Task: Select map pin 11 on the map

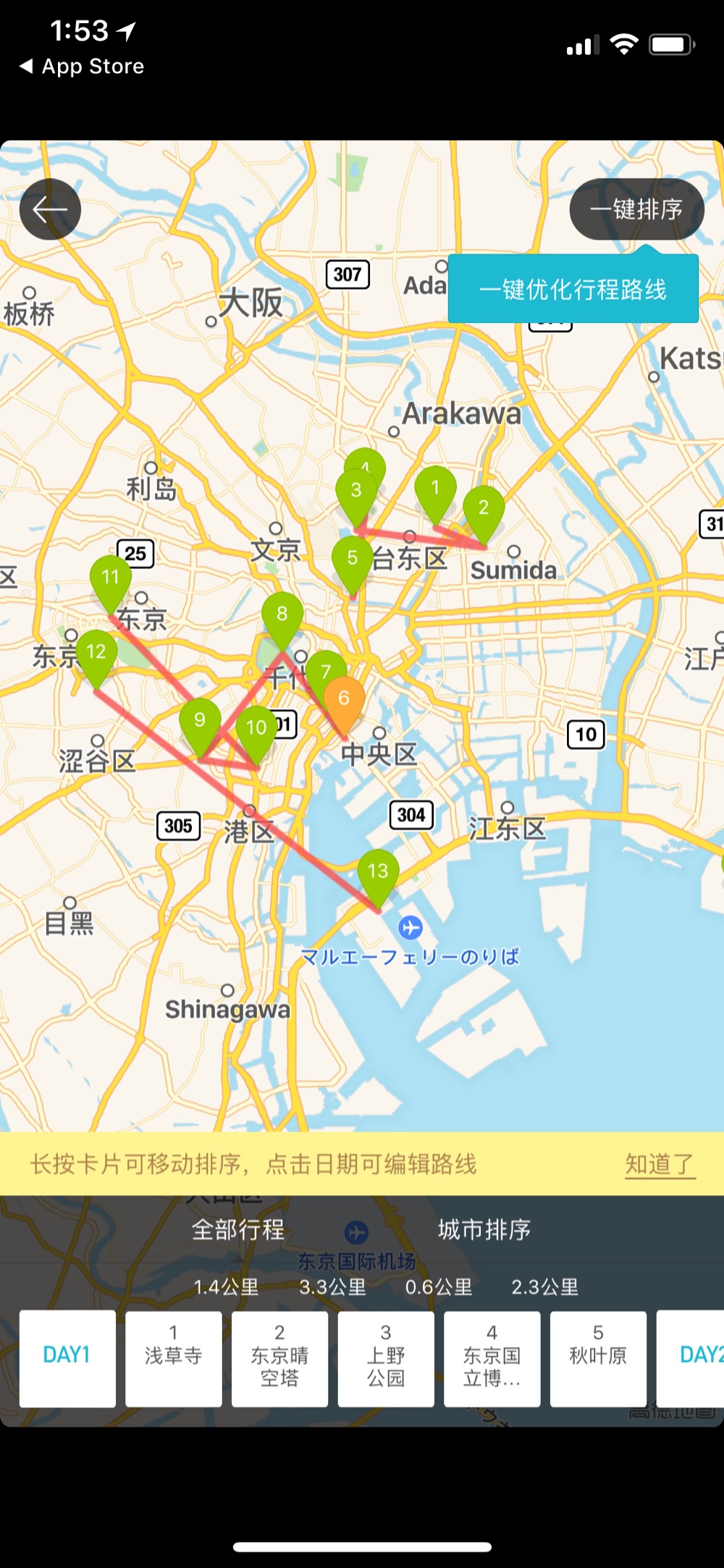Action: pyautogui.click(x=110, y=579)
